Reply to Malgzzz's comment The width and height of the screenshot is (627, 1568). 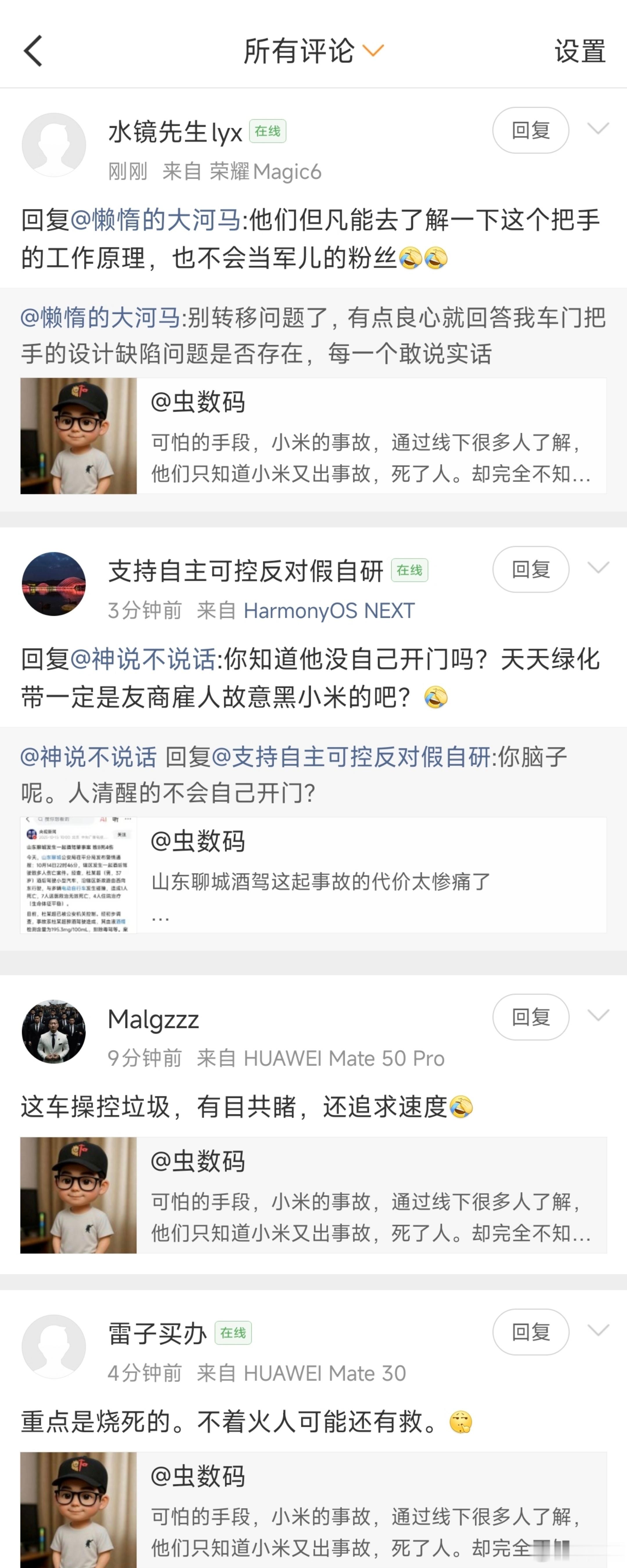530,1017
